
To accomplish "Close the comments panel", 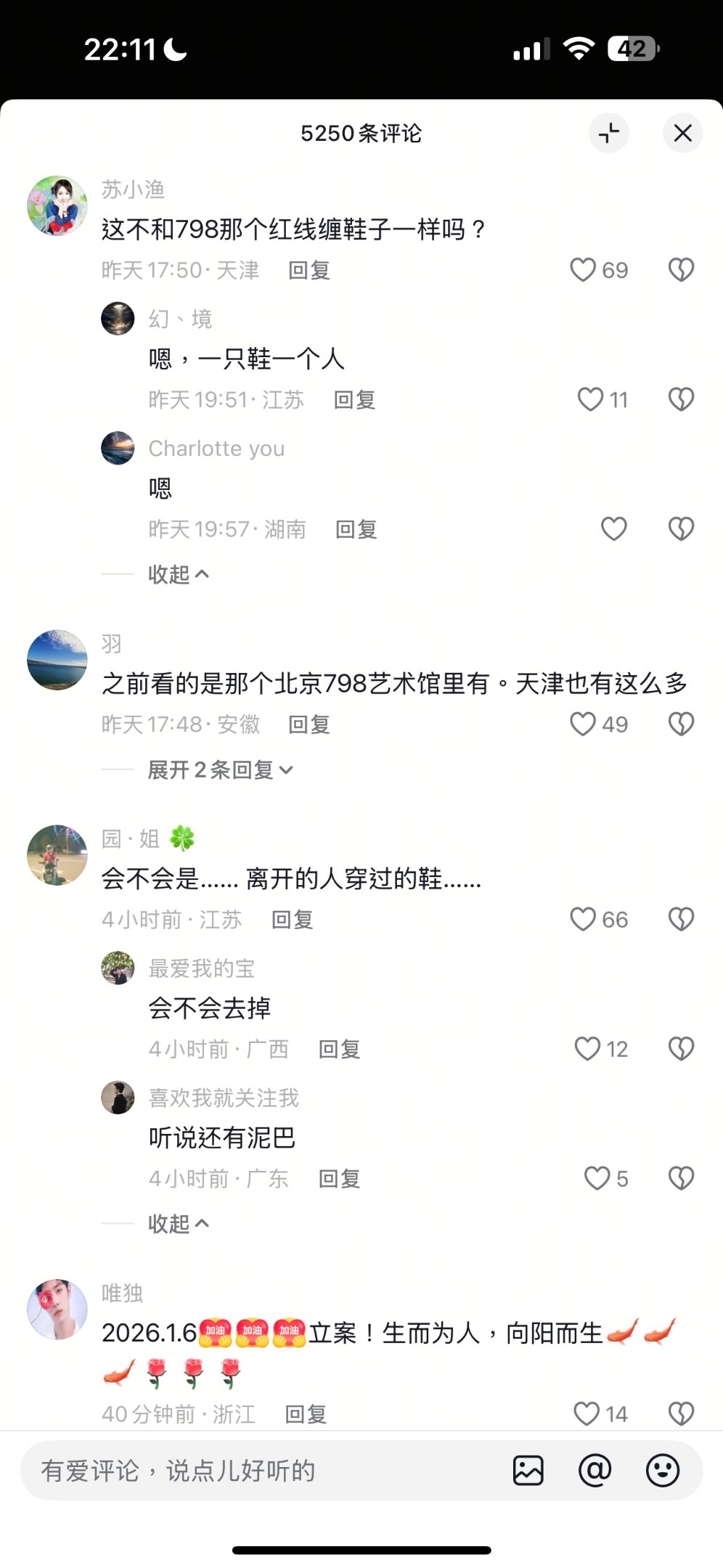I will (x=682, y=133).
